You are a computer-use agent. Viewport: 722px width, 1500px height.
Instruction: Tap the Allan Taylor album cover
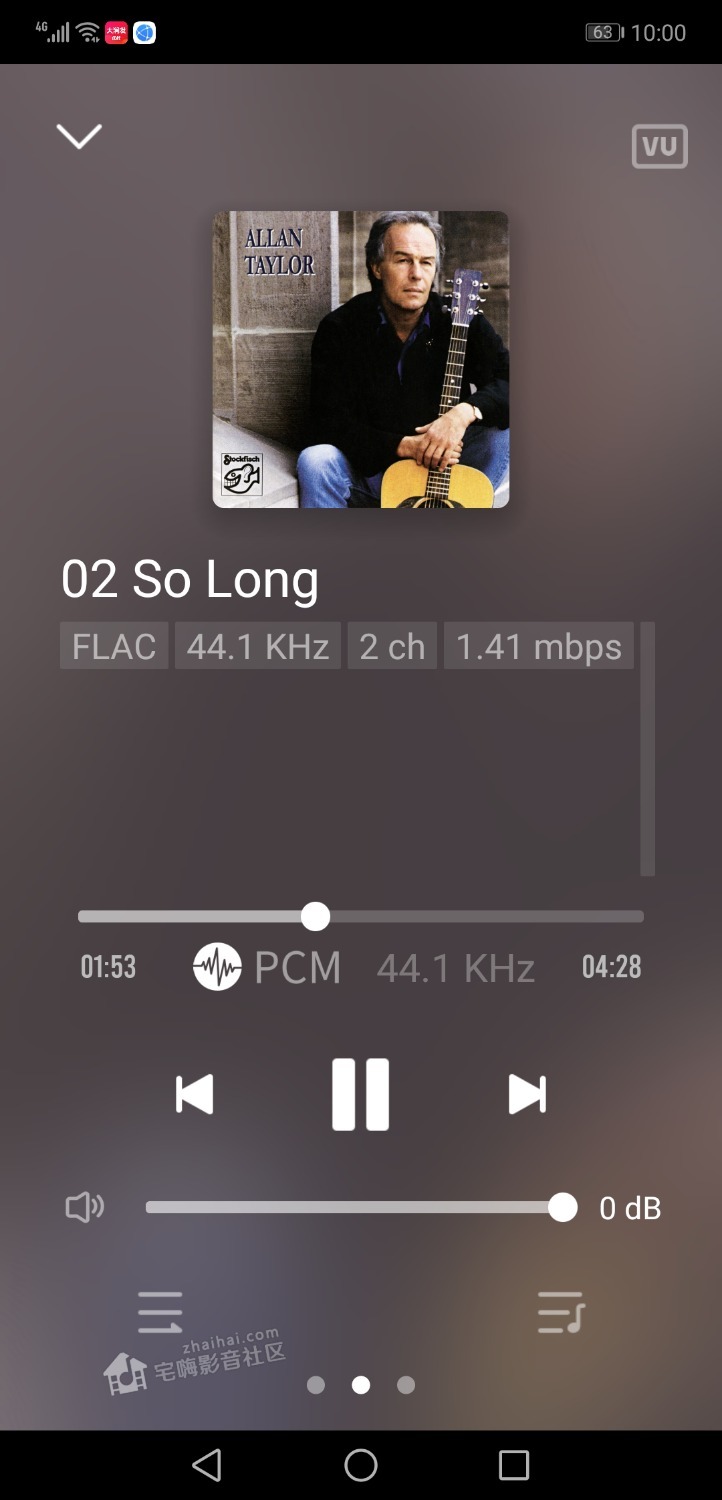(x=360, y=359)
